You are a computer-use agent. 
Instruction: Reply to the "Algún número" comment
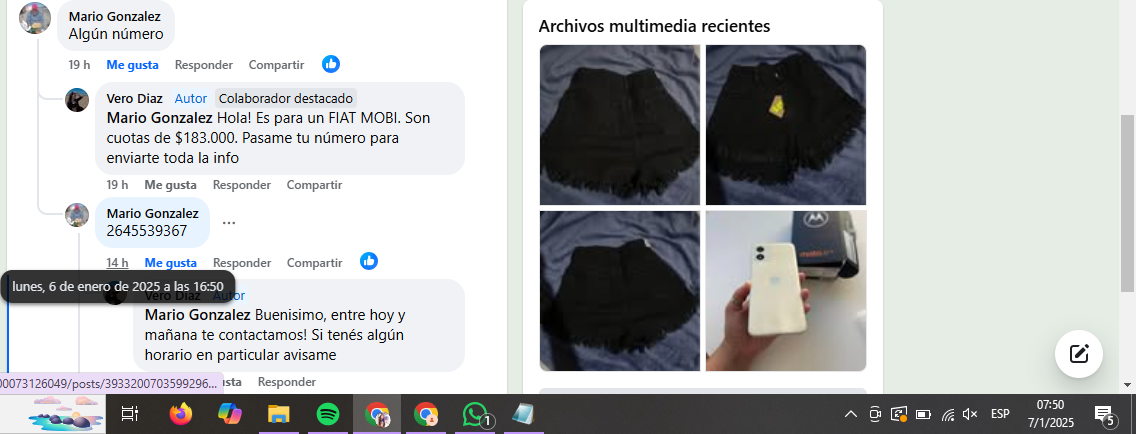[x=203, y=65]
